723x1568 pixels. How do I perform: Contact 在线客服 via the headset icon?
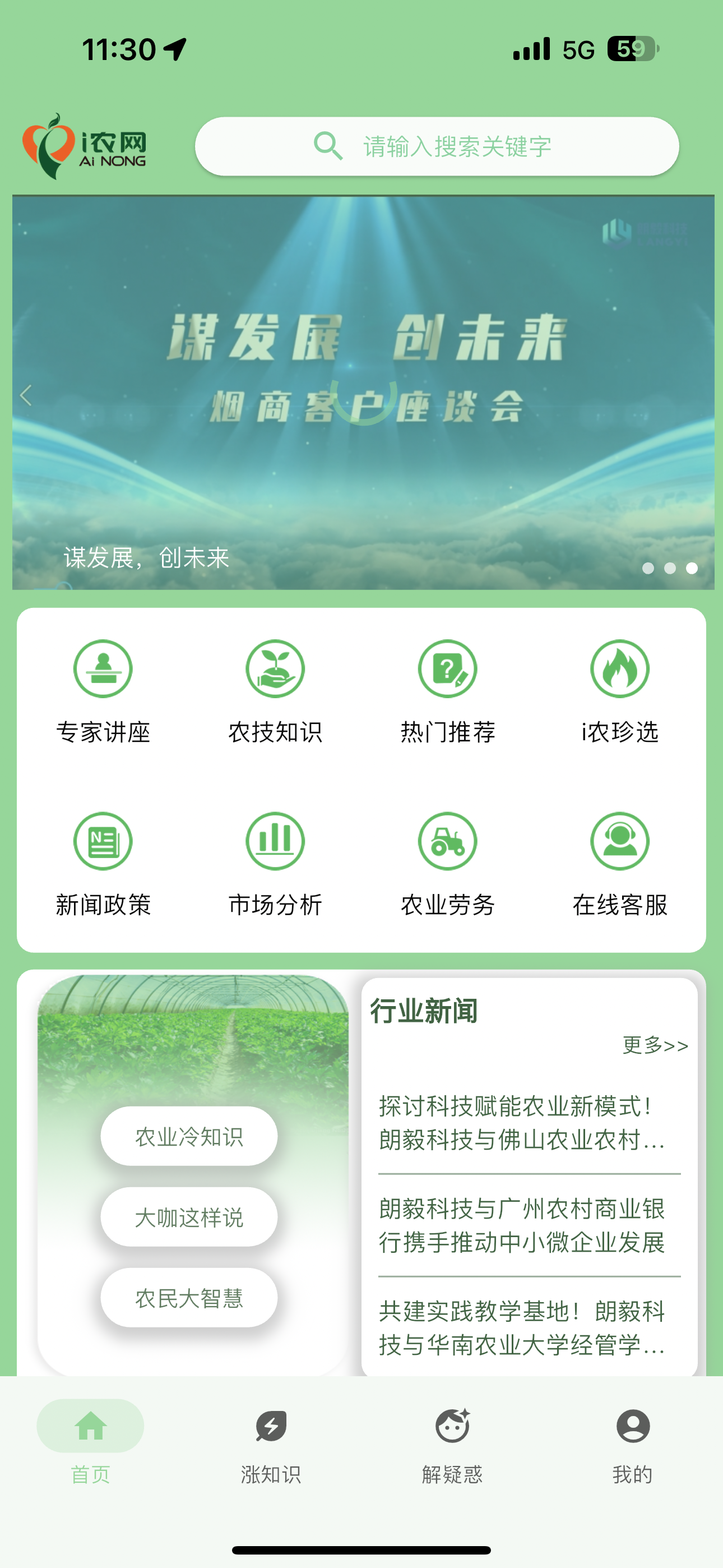(x=619, y=841)
